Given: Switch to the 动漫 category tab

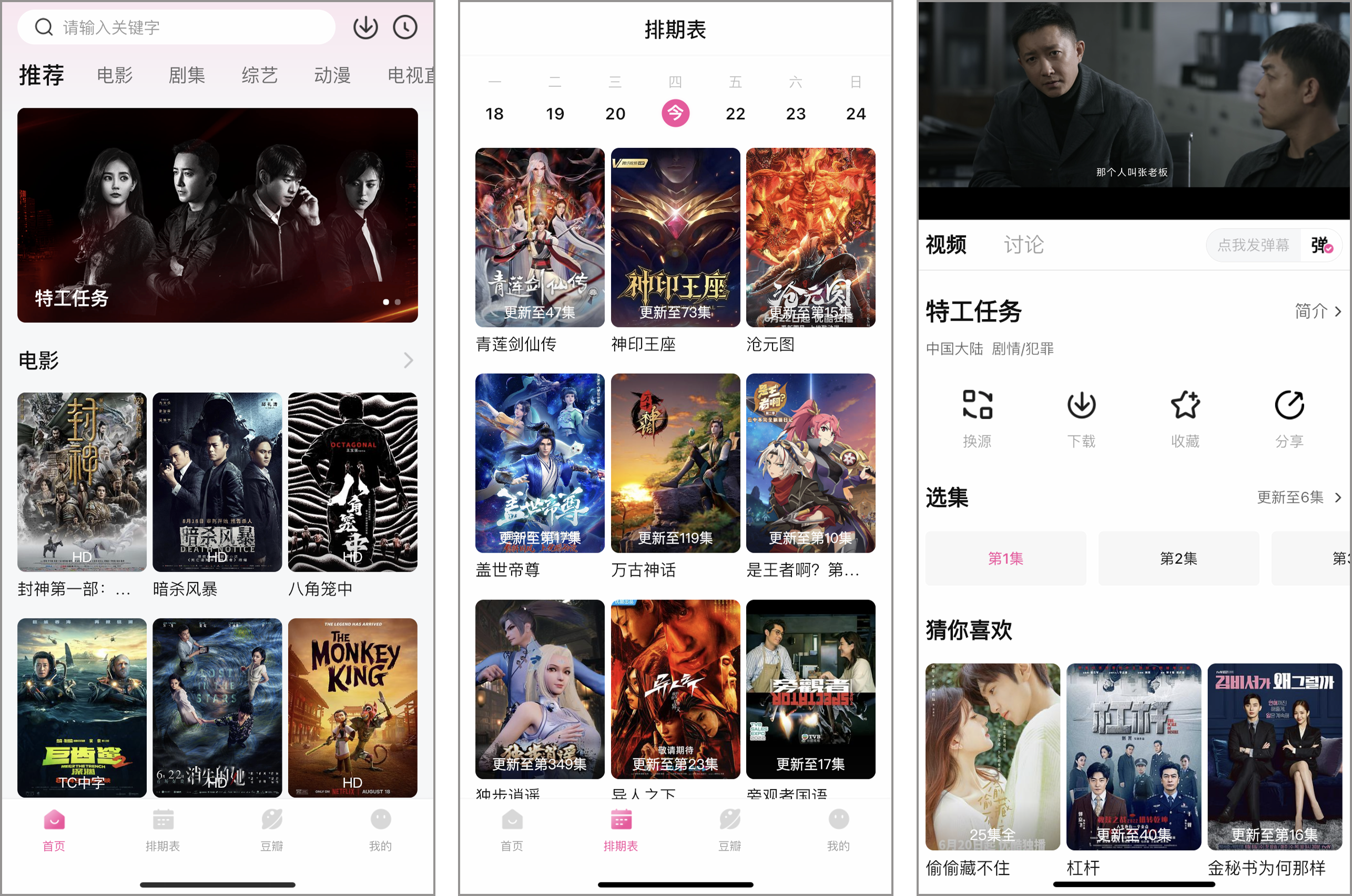Looking at the screenshot, I should tap(332, 75).
